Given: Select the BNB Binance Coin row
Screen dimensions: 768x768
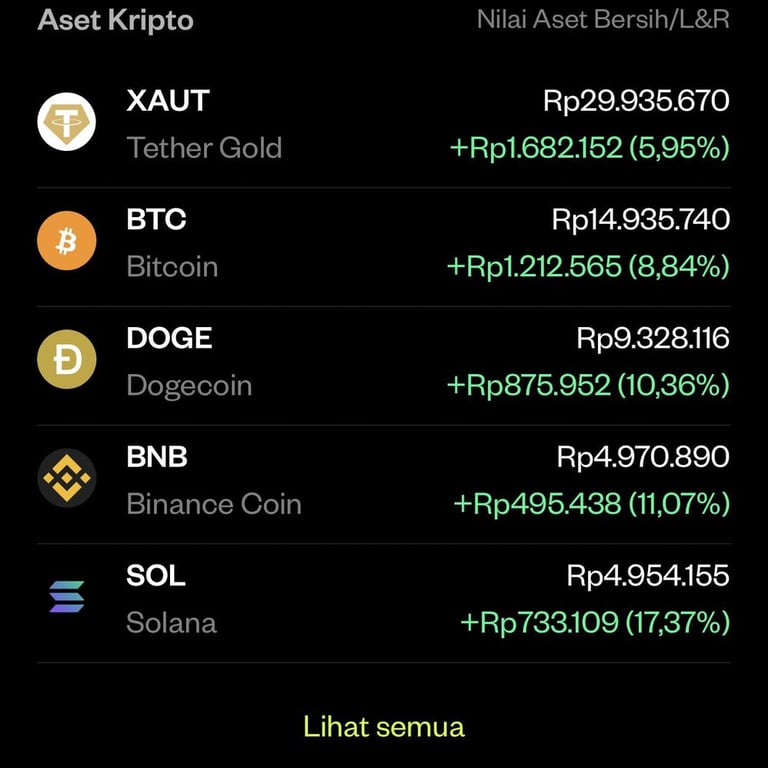Looking at the screenshot, I should pos(384,481).
